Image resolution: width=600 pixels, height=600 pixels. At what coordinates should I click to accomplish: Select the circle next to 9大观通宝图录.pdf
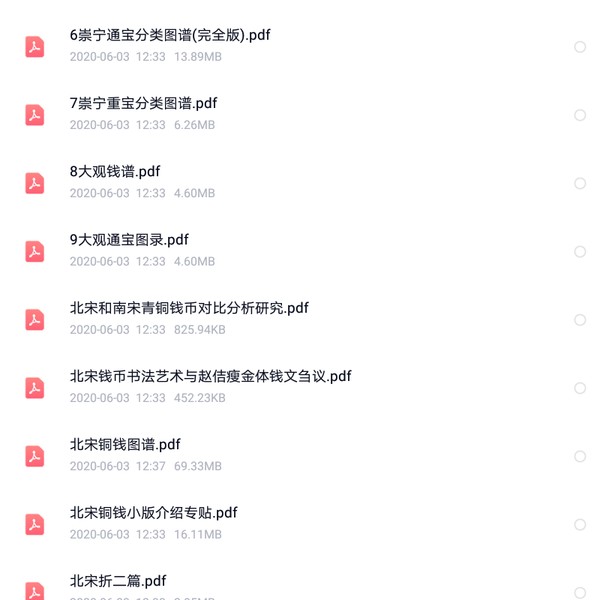click(580, 252)
